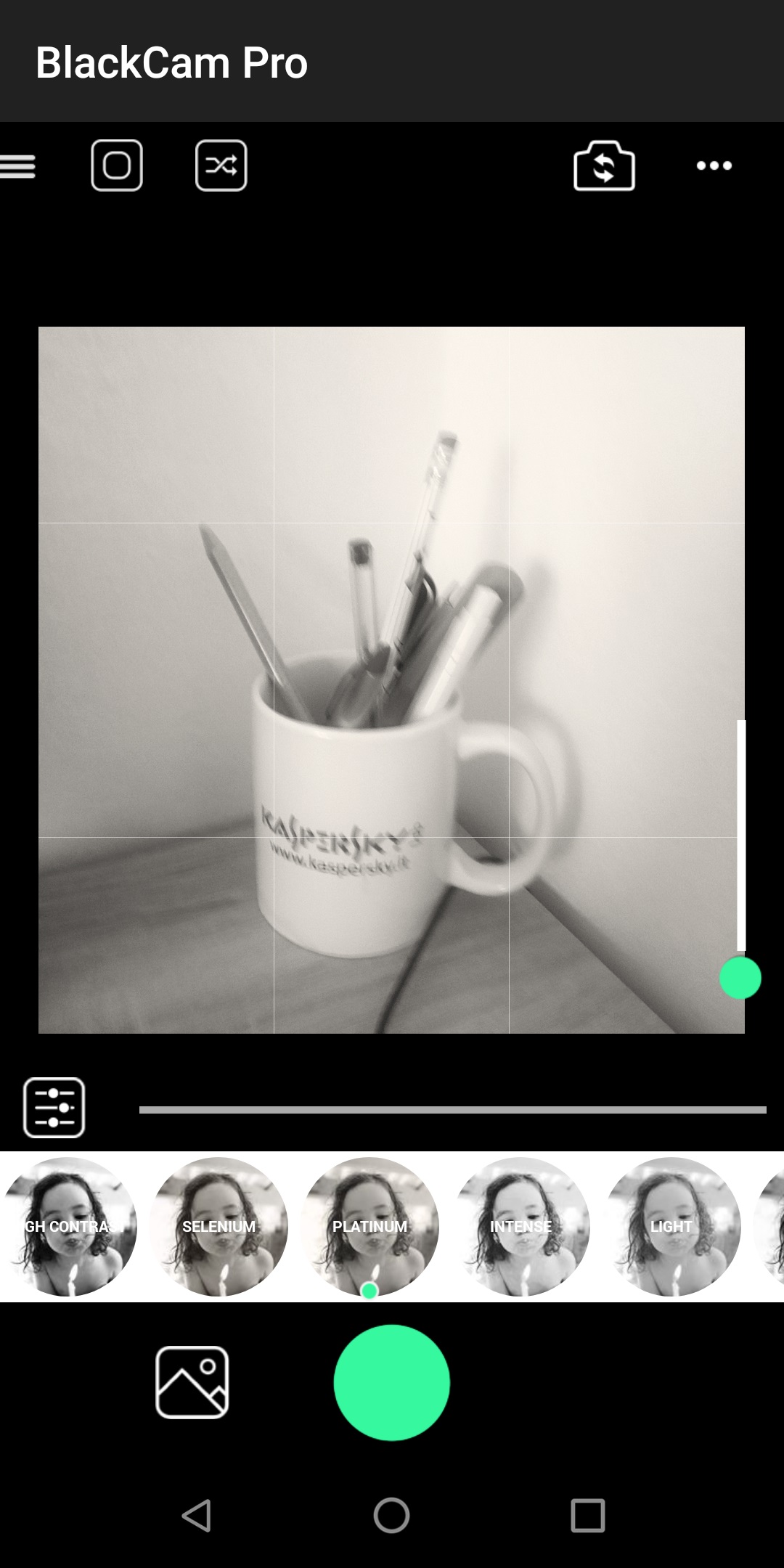The height and width of the screenshot is (1568, 784).
Task: Apply the Light filter
Action: coord(671,1226)
